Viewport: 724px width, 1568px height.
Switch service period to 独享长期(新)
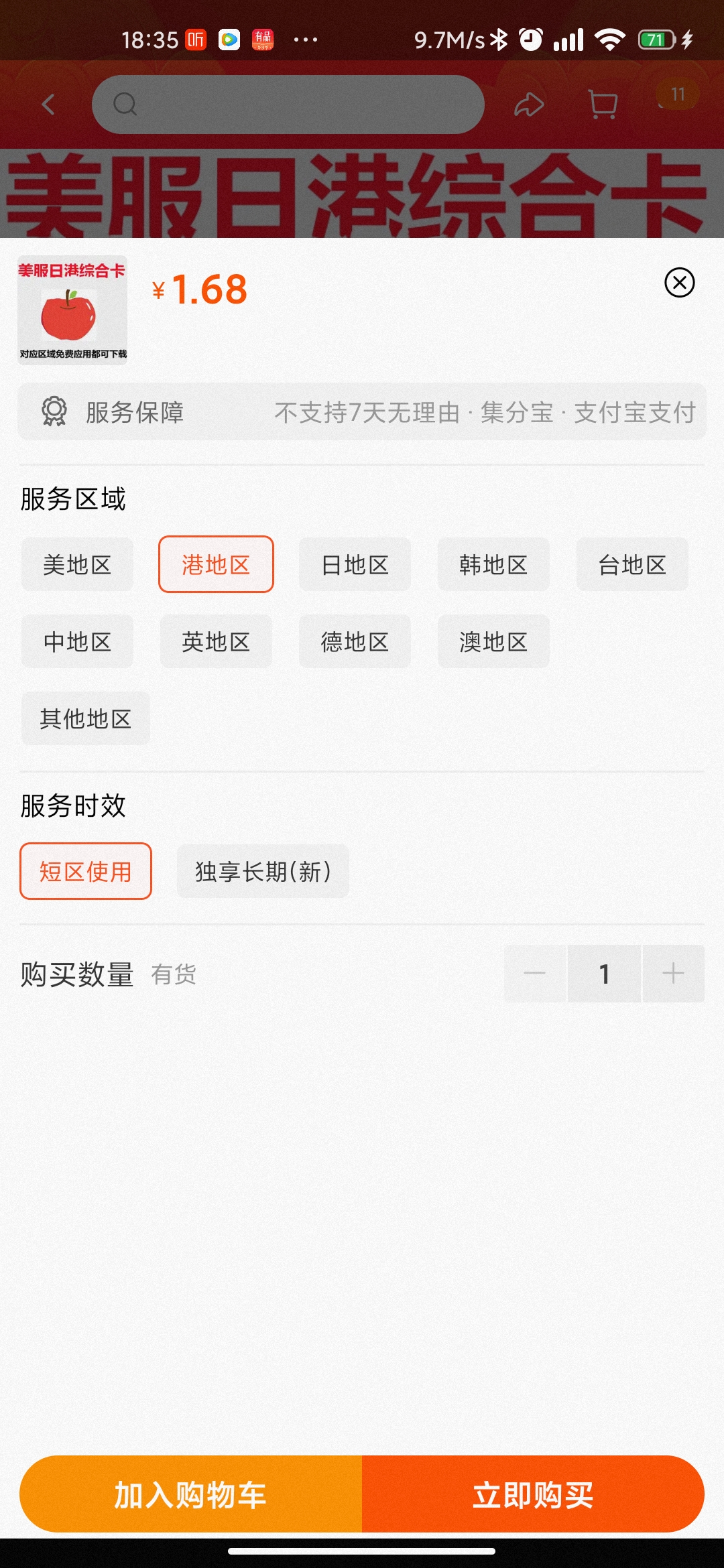(x=263, y=871)
